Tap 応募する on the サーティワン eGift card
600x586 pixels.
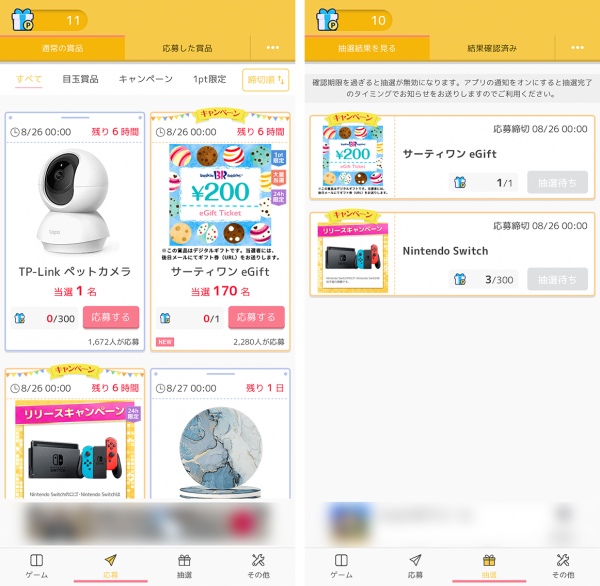[256, 317]
